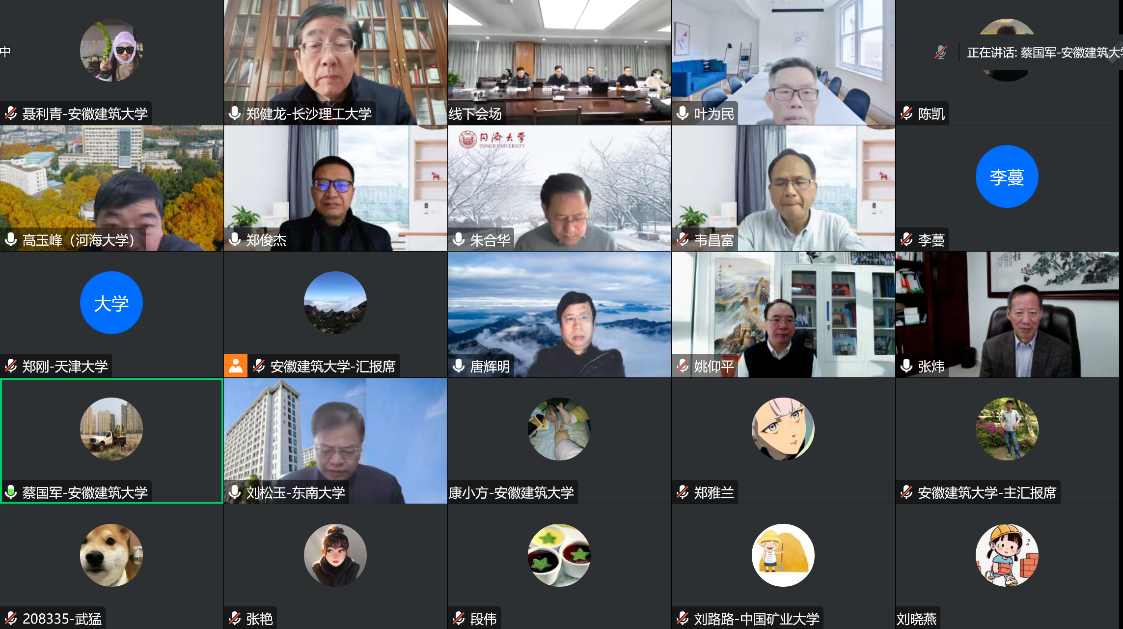The image size is (1123, 629).
Task: Open 郑健龙-长沙理工大学's video tile
Action: point(335,62)
